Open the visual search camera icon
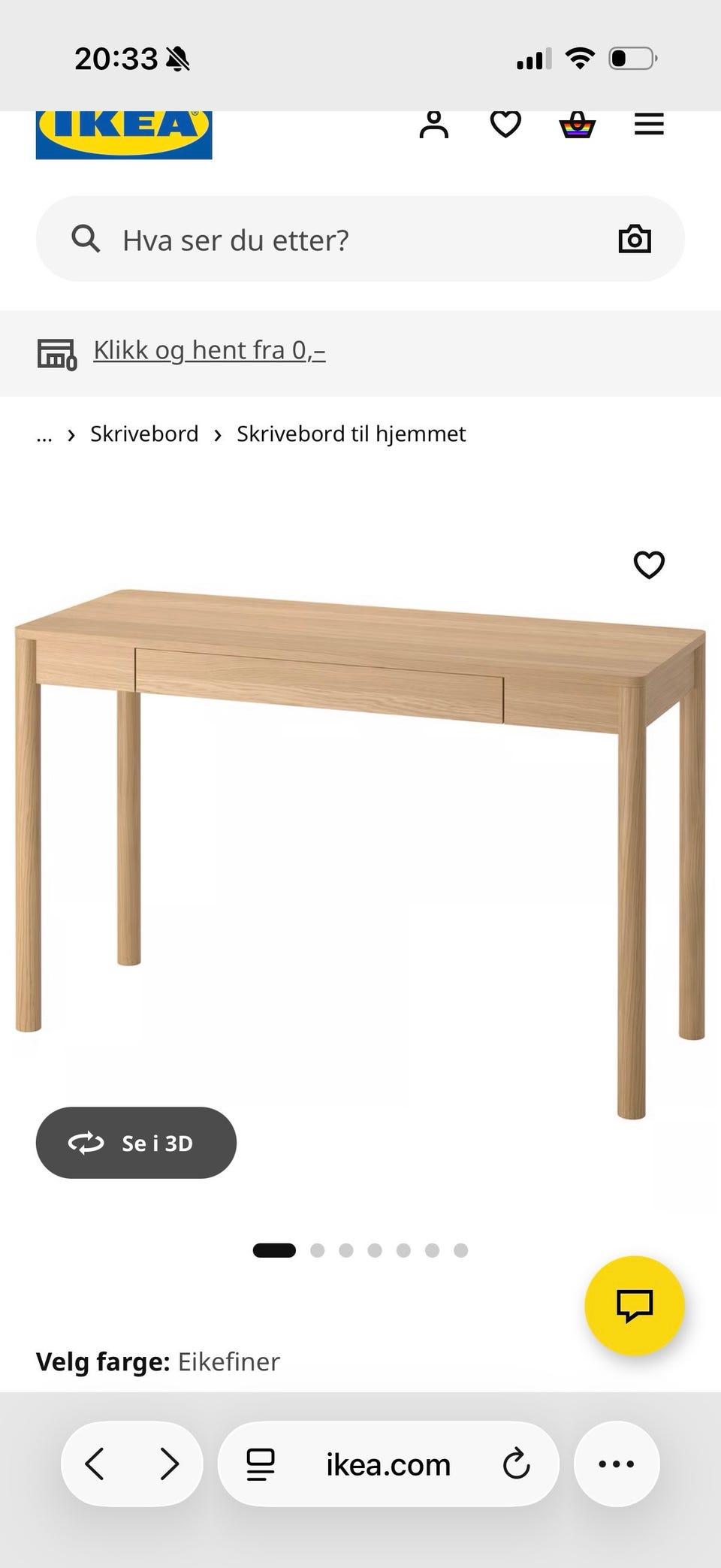 [x=635, y=239]
